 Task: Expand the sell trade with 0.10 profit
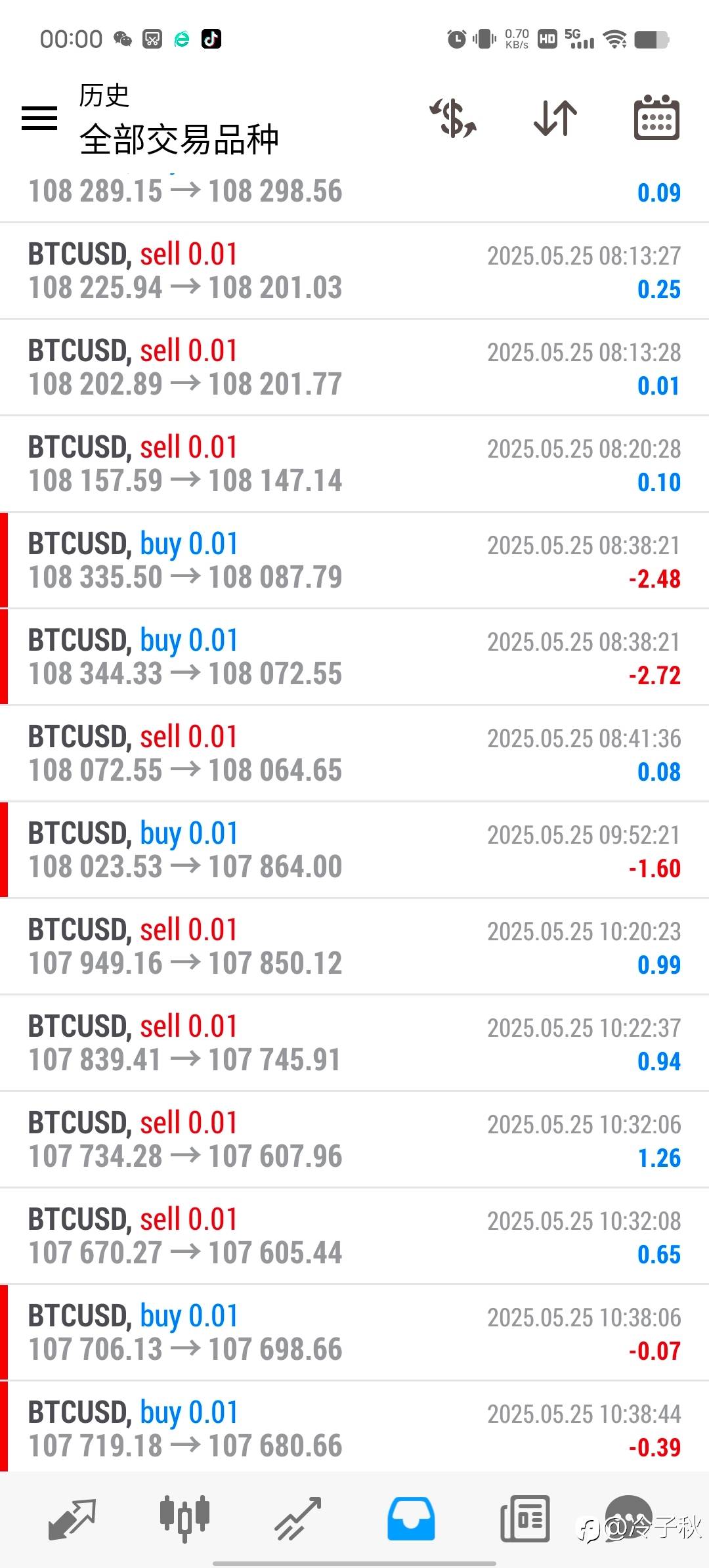pyautogui.click(x=354, y=464)
